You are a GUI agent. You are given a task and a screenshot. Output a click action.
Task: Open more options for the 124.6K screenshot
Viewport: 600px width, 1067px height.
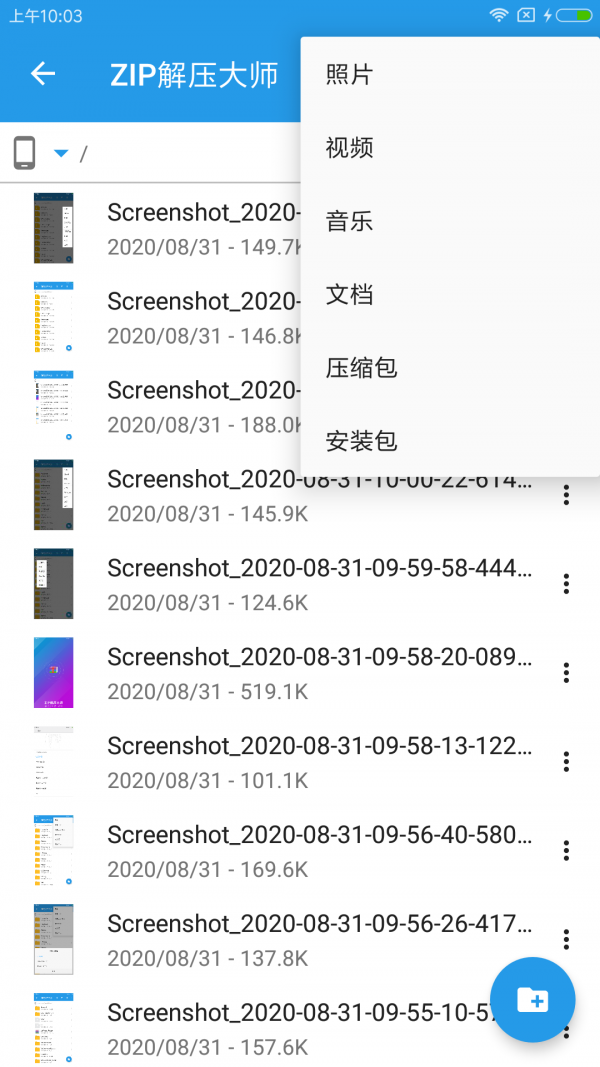tap(566, 584)
